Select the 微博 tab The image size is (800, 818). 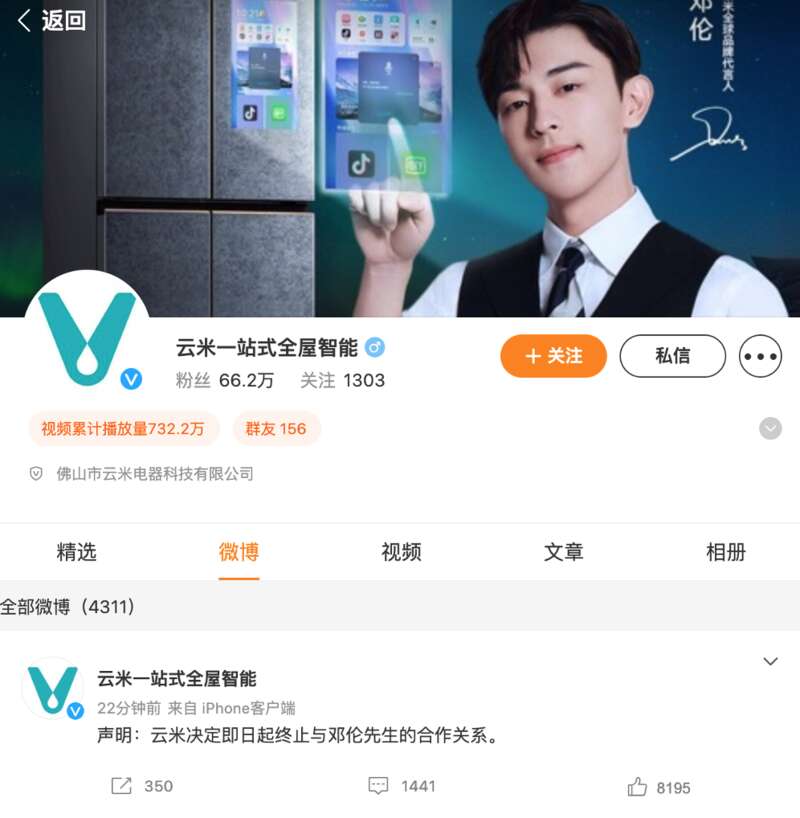(x=239, y=552)
